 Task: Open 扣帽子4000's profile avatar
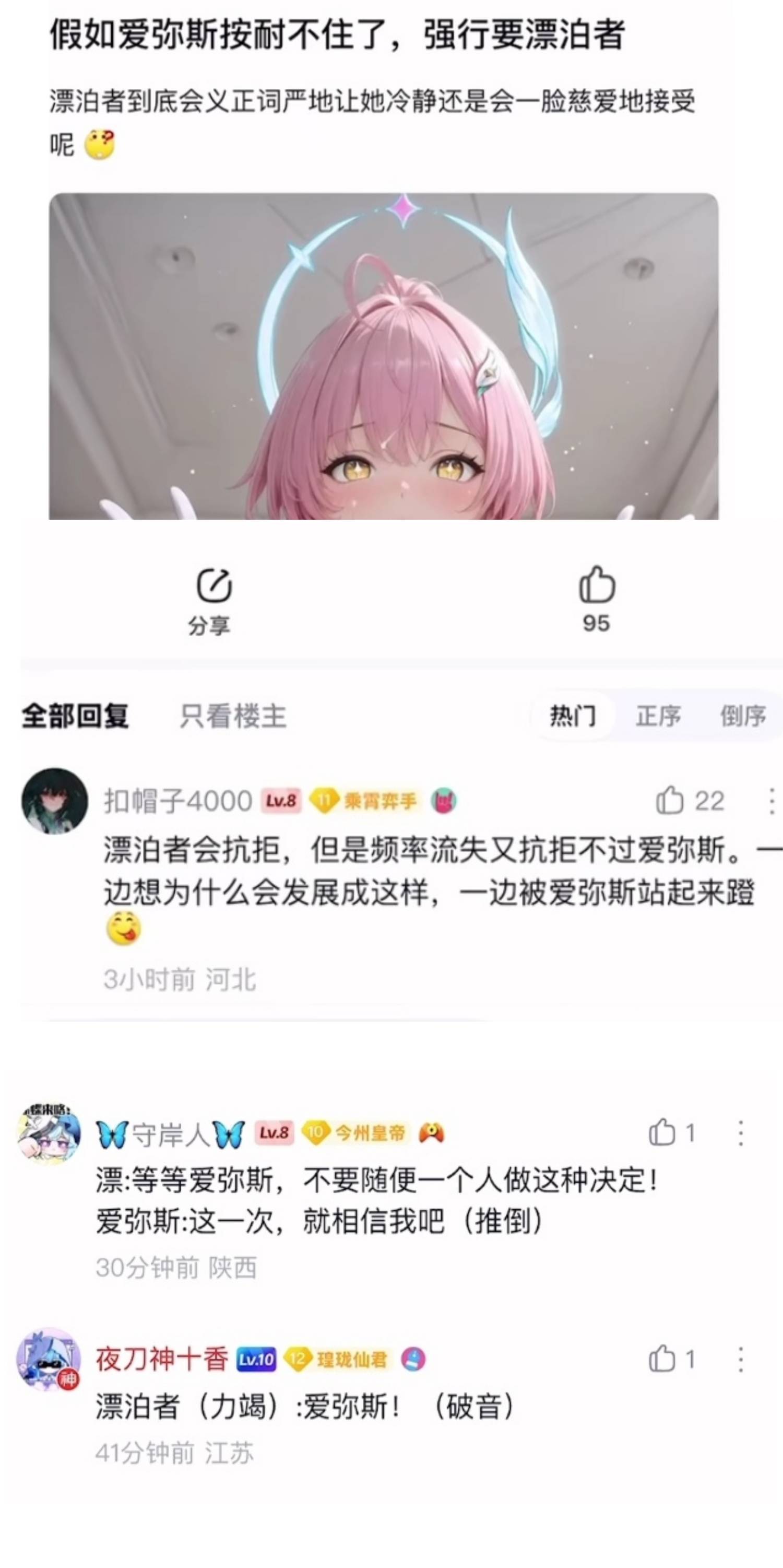55,801
